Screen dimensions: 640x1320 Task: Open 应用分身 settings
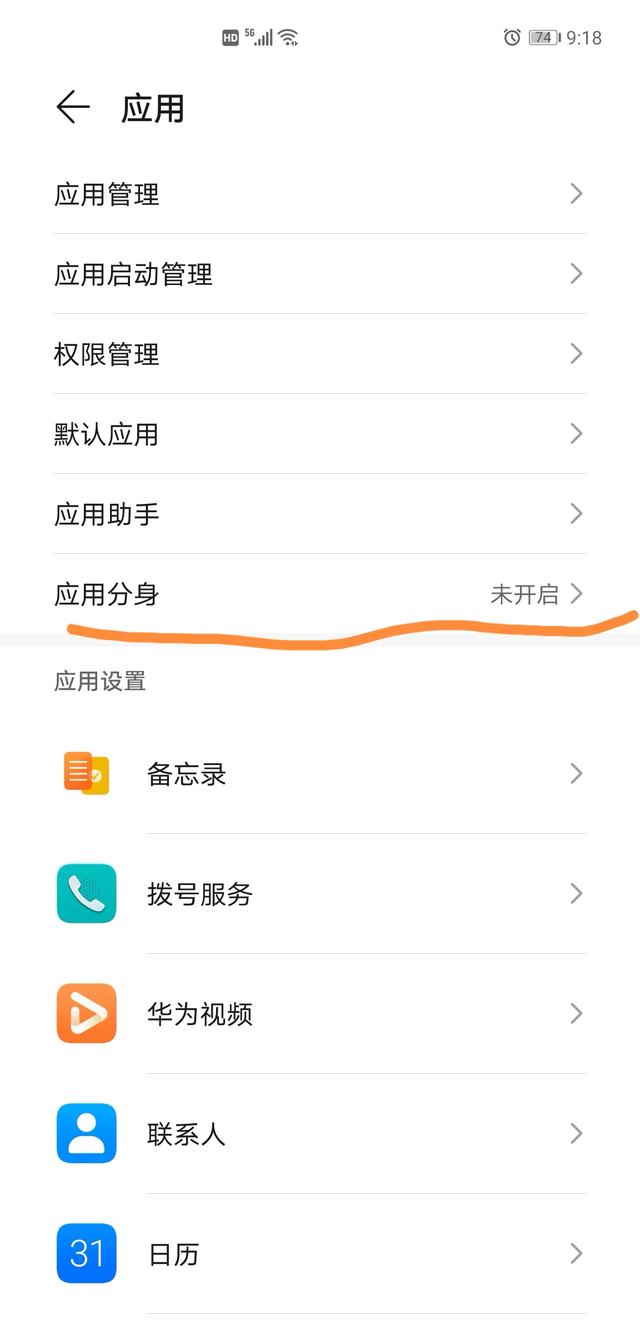click(320, 594)
